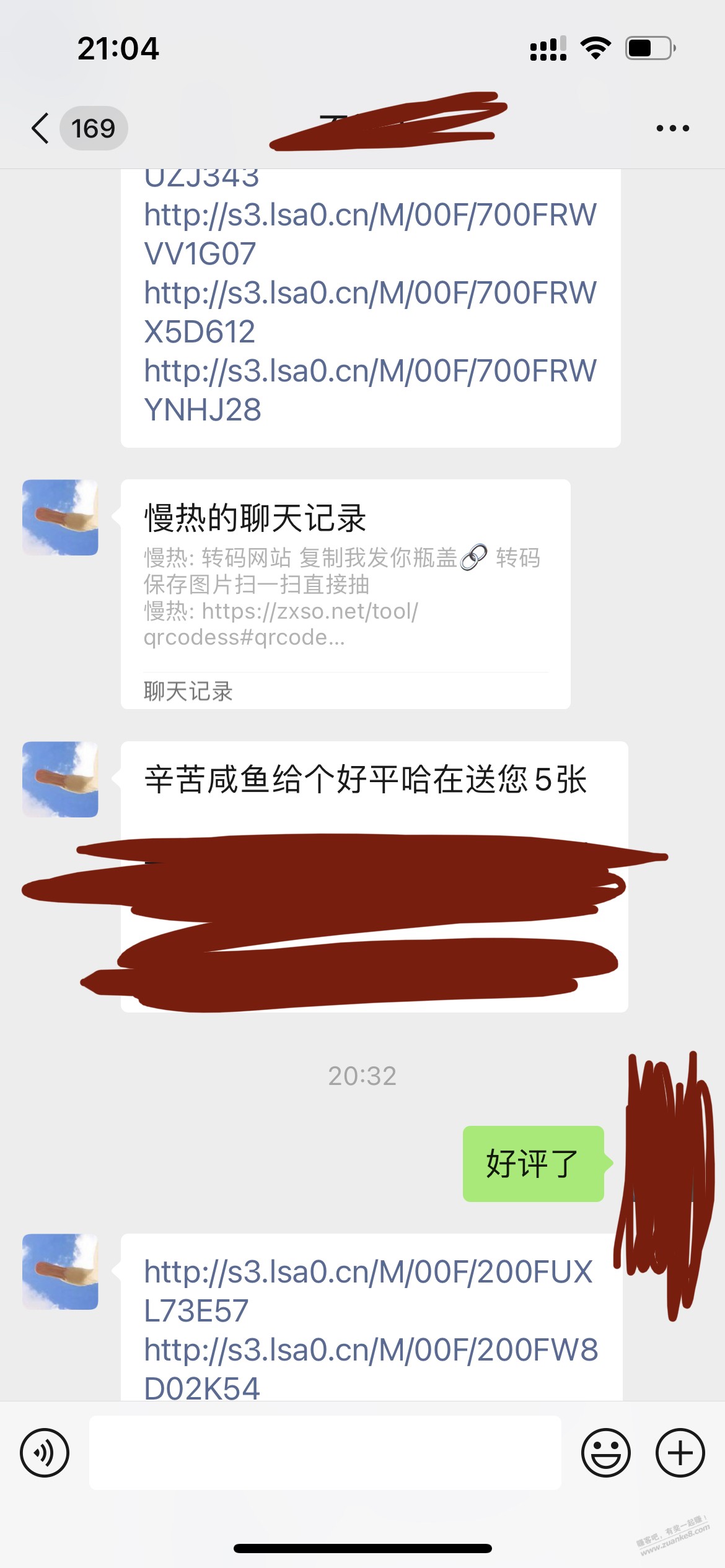Open the plus attachments menu
This screenshot has width=725, height=1568.
(x=680, y=1452)
